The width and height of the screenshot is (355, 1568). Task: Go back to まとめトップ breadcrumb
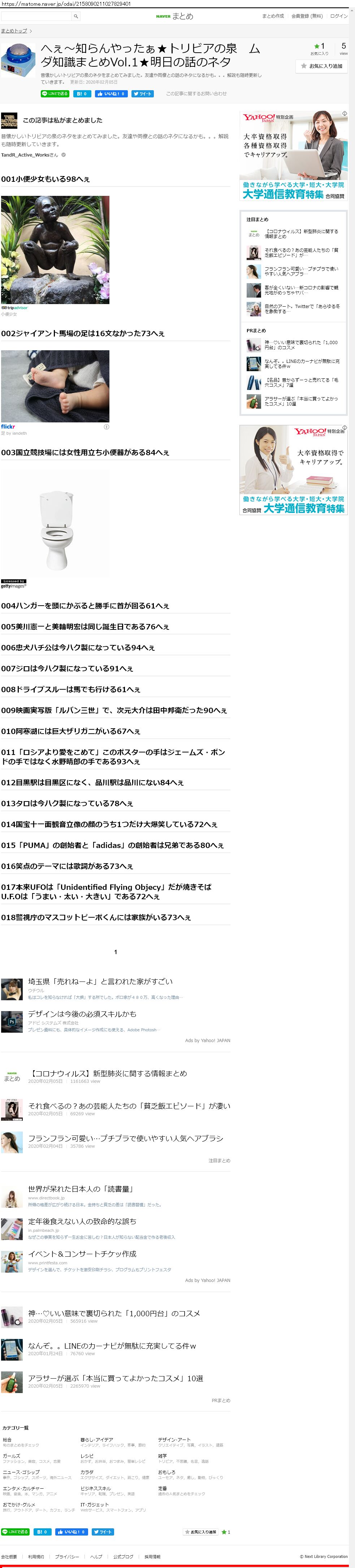pos(14,30)
